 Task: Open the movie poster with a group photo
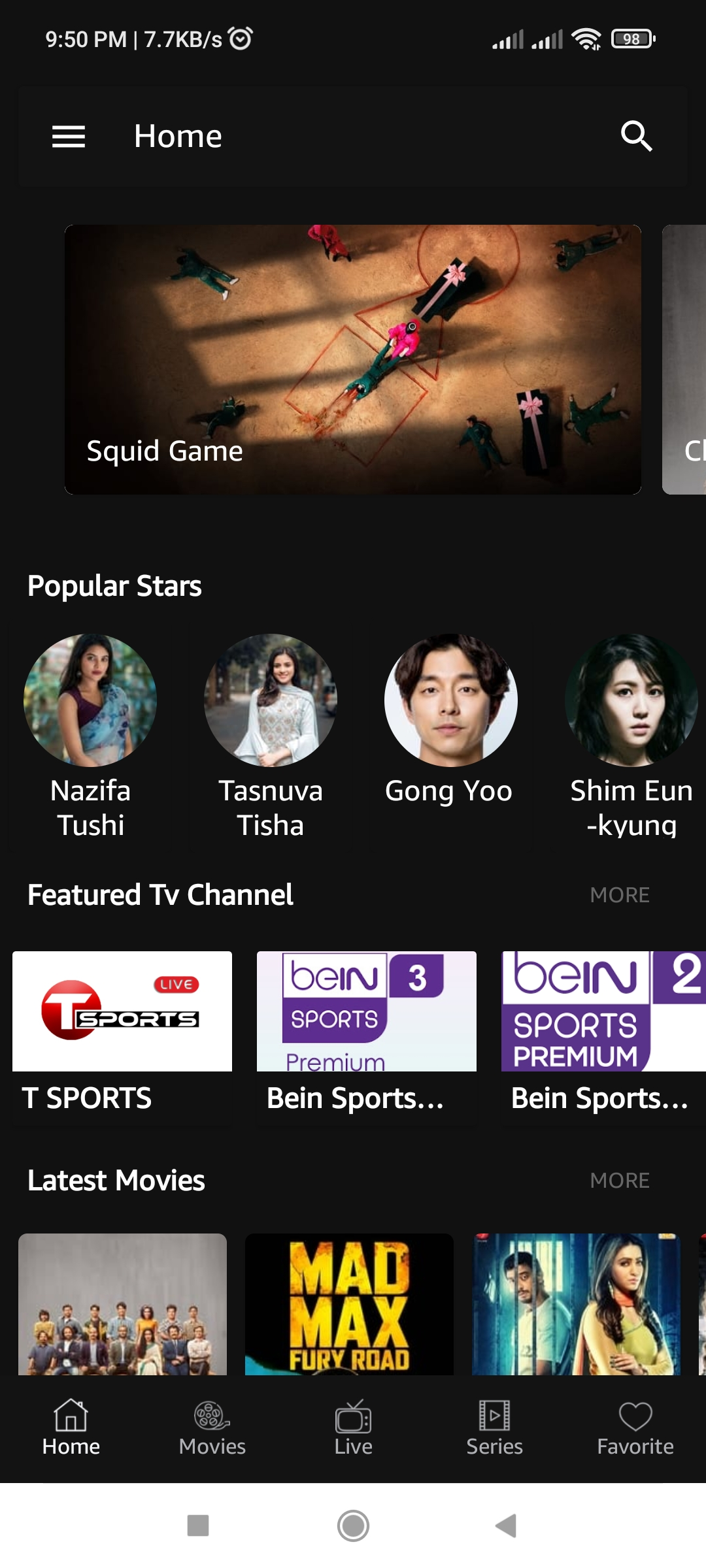(122, 1304)
